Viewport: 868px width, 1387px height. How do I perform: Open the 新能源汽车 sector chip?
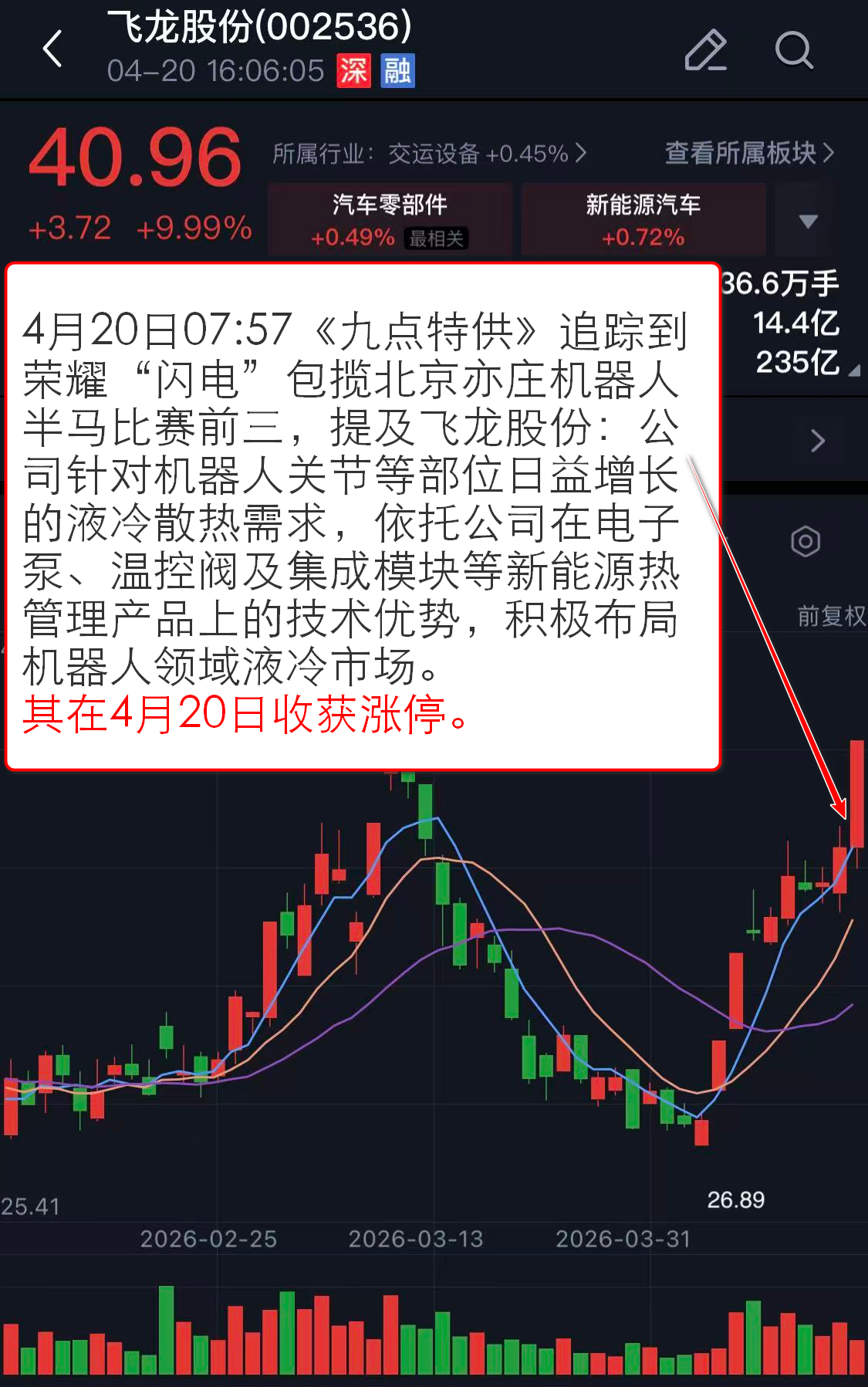coord(643,219)
